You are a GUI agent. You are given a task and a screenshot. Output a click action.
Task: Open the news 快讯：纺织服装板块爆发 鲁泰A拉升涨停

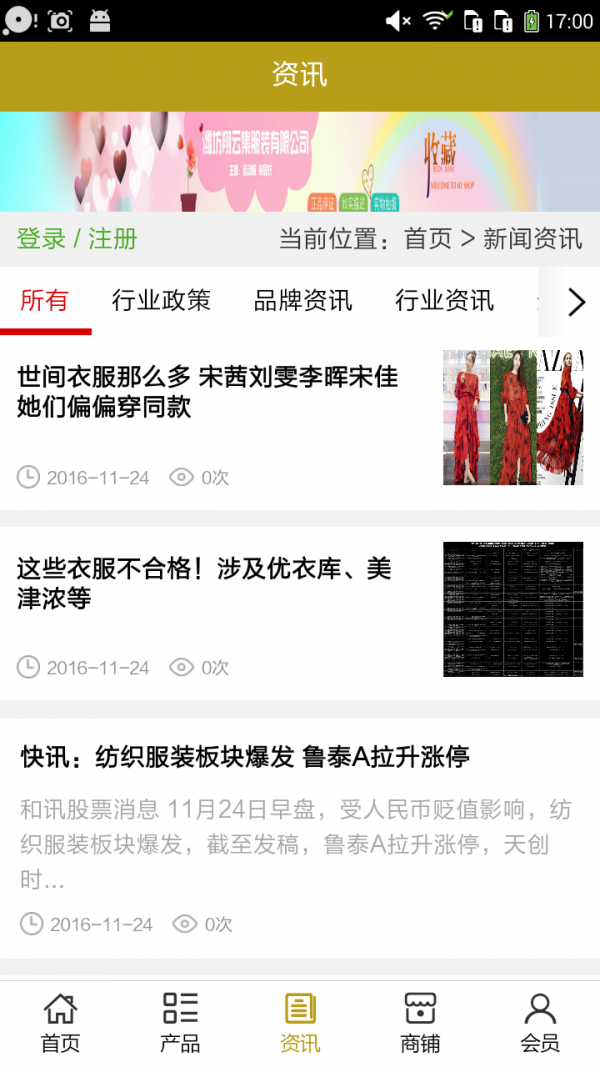pyautogui.click(x=246, y=757)
